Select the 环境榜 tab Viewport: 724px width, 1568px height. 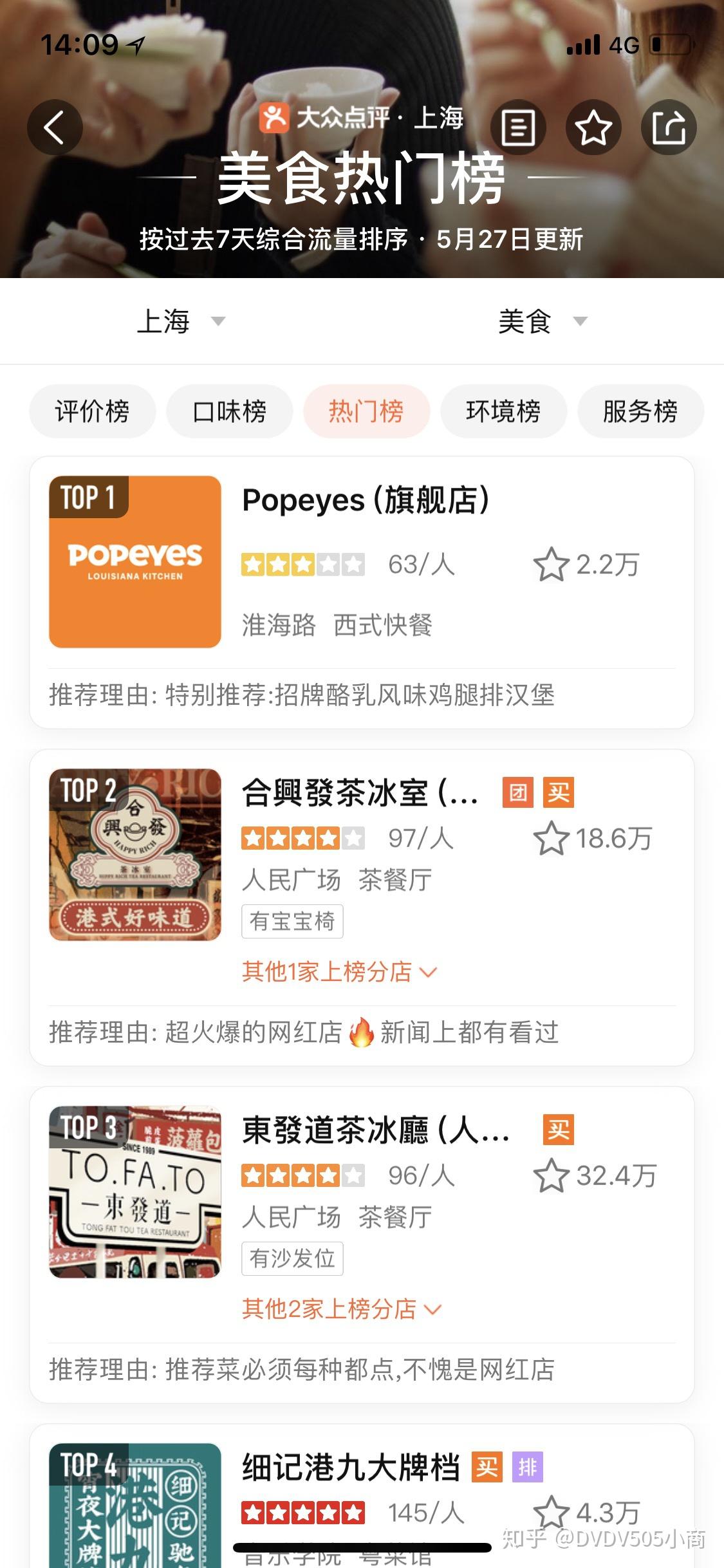click(503, 411)
